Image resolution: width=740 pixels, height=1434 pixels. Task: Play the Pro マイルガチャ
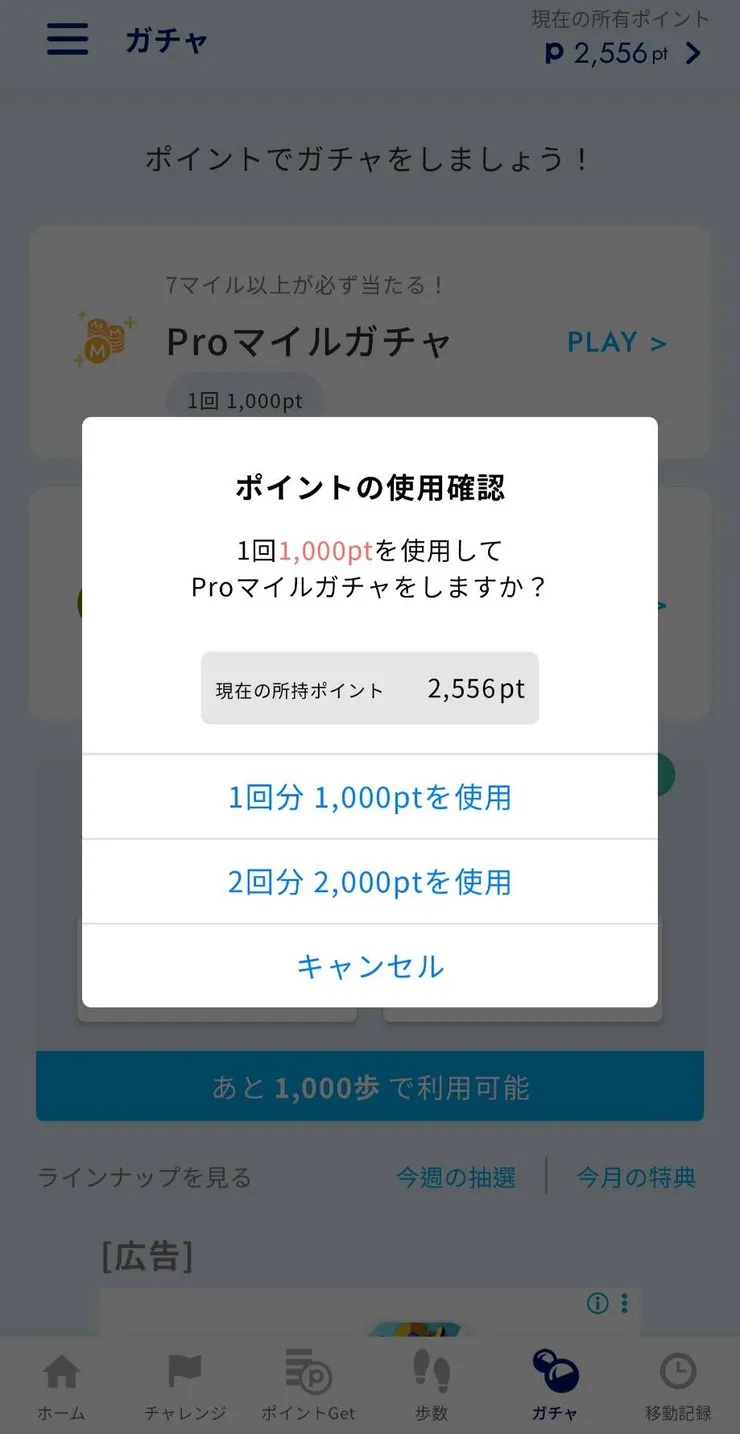point(616,342)
